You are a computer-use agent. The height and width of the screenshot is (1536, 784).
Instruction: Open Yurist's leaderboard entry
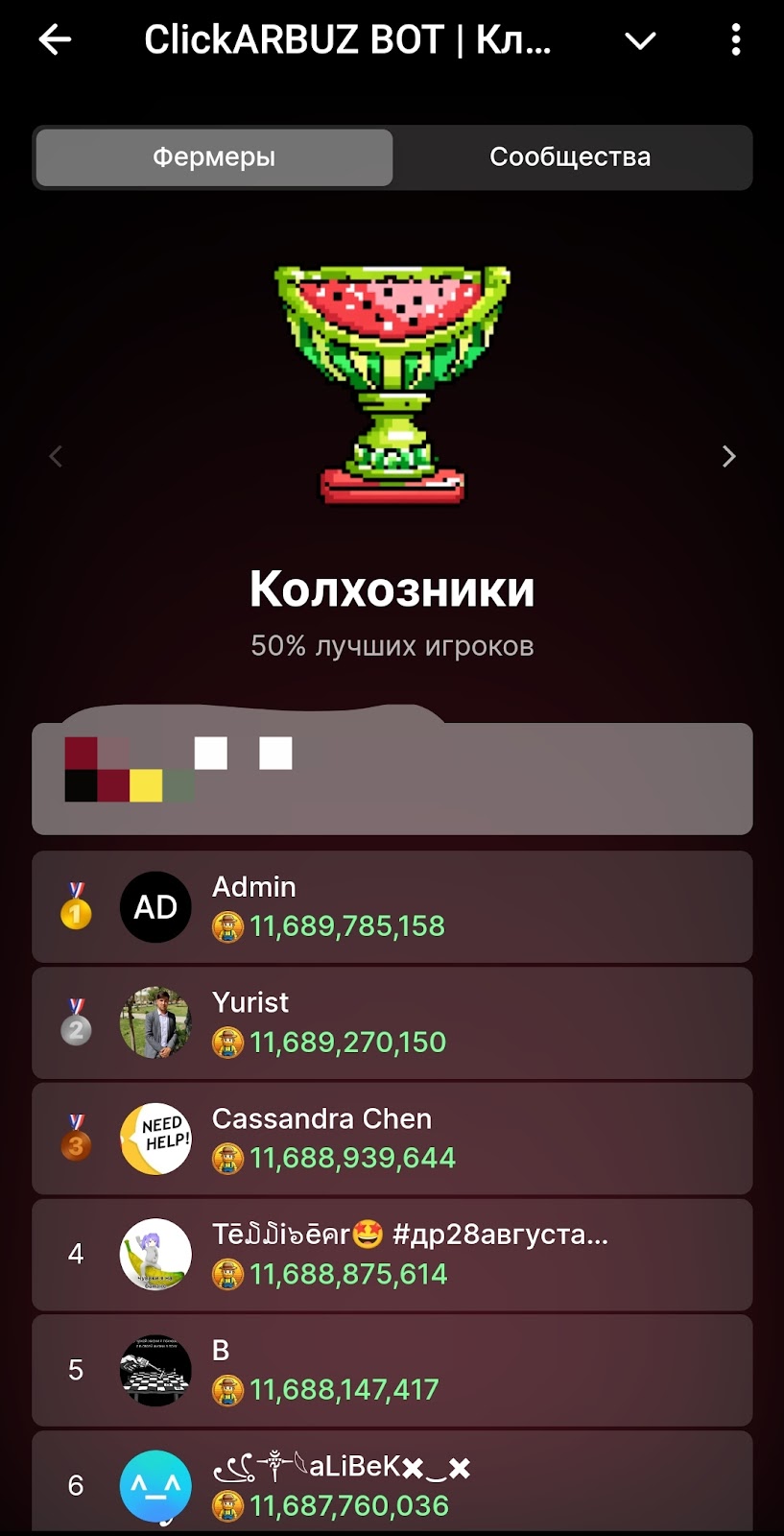click(x=392, y=1022)
